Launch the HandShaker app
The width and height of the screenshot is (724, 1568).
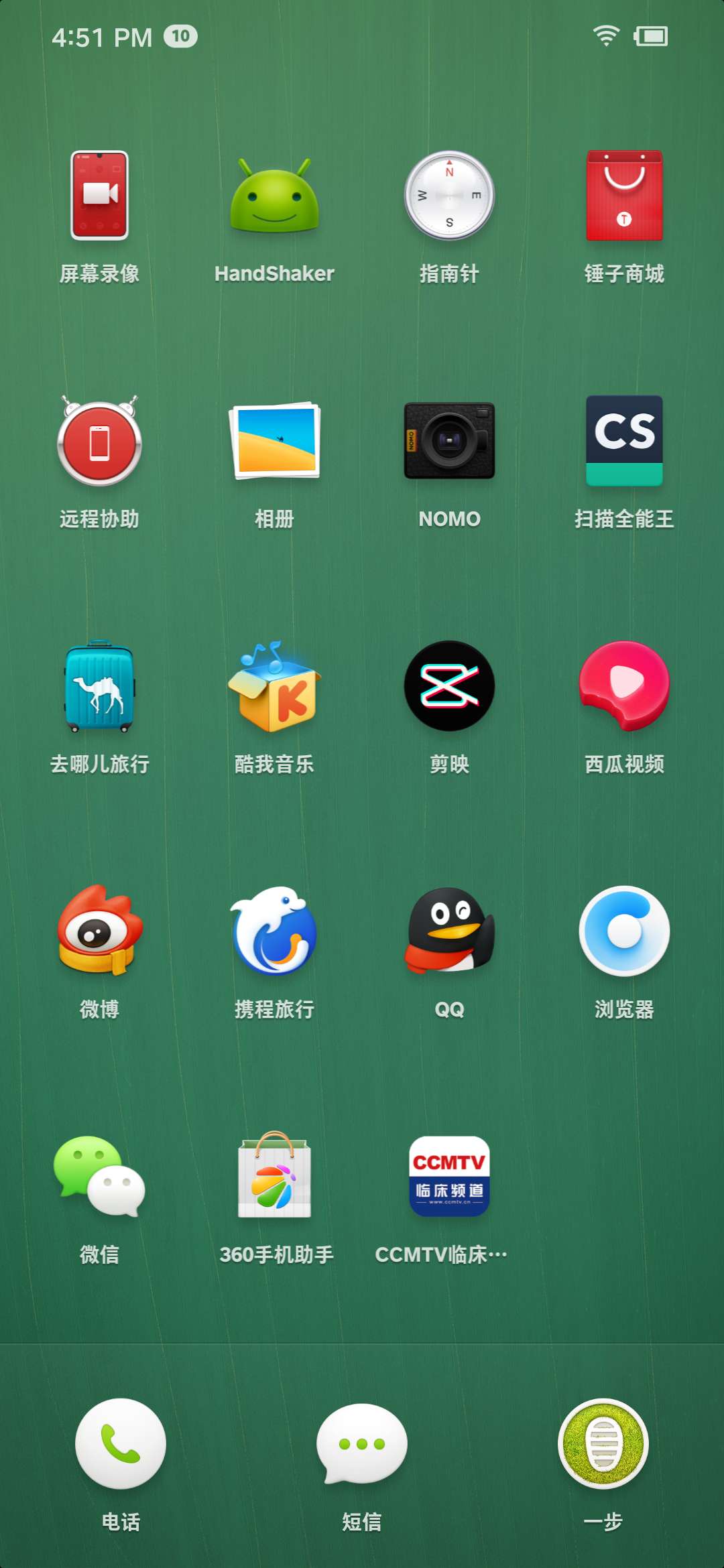[274, 196]
